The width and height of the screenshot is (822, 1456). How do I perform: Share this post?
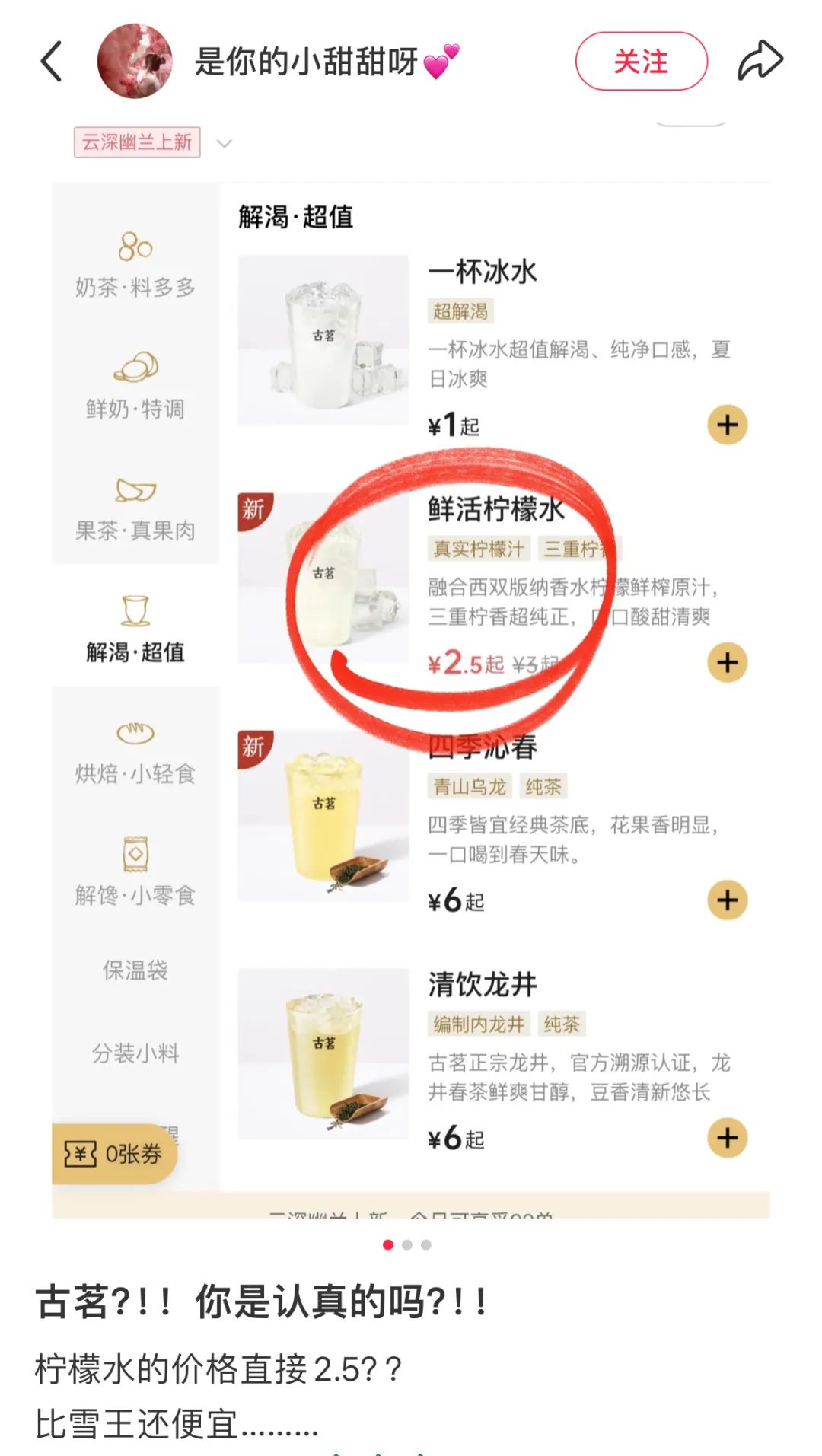[760, 62]
